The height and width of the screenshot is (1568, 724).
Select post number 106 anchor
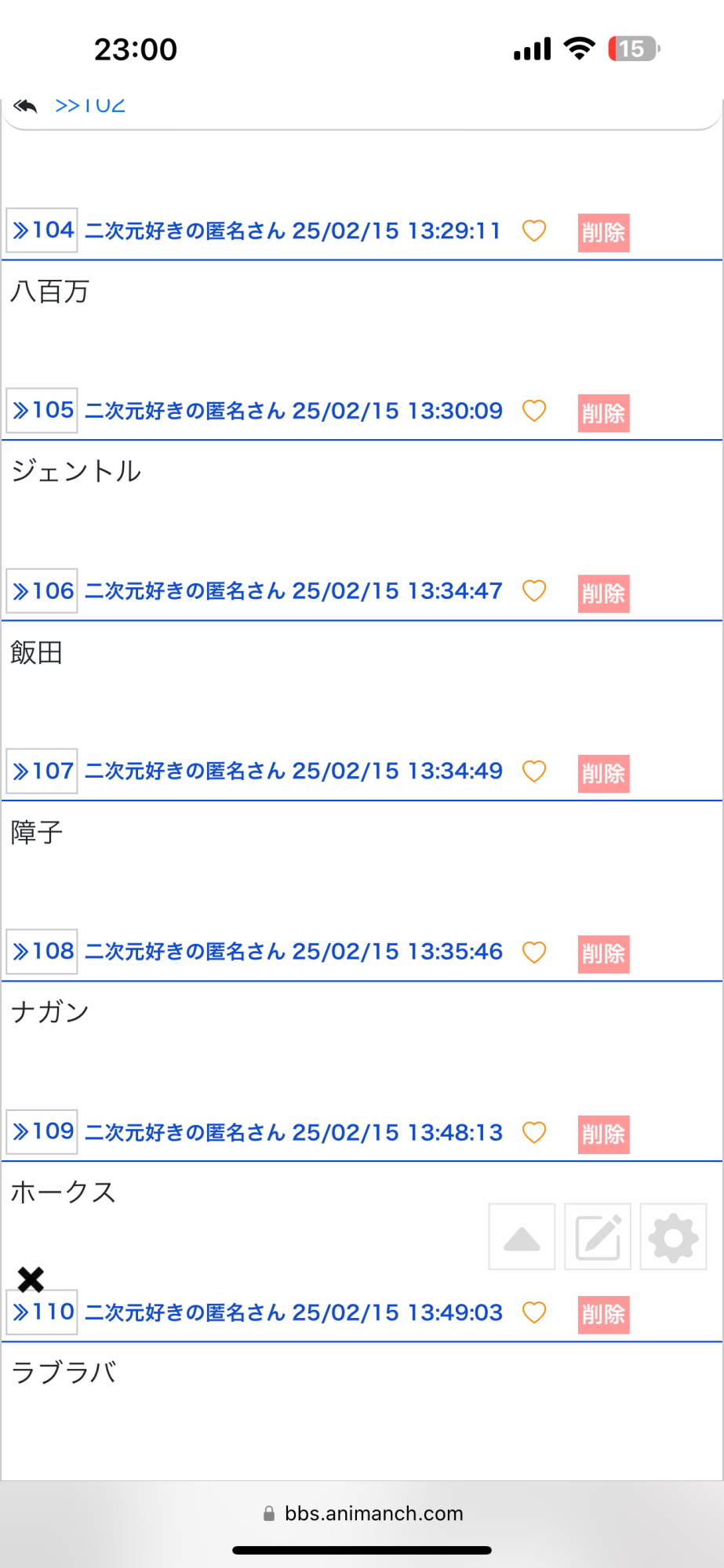click(42, 590)
